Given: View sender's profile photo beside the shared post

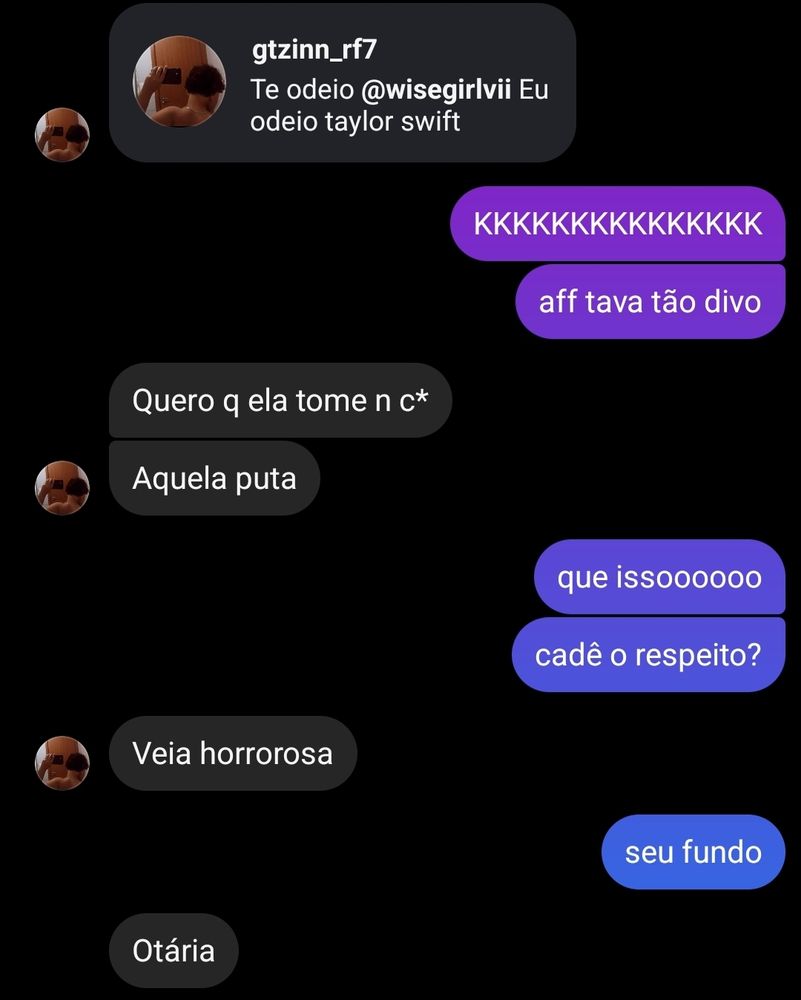Looking at the screenshot, I should point(62,134).
